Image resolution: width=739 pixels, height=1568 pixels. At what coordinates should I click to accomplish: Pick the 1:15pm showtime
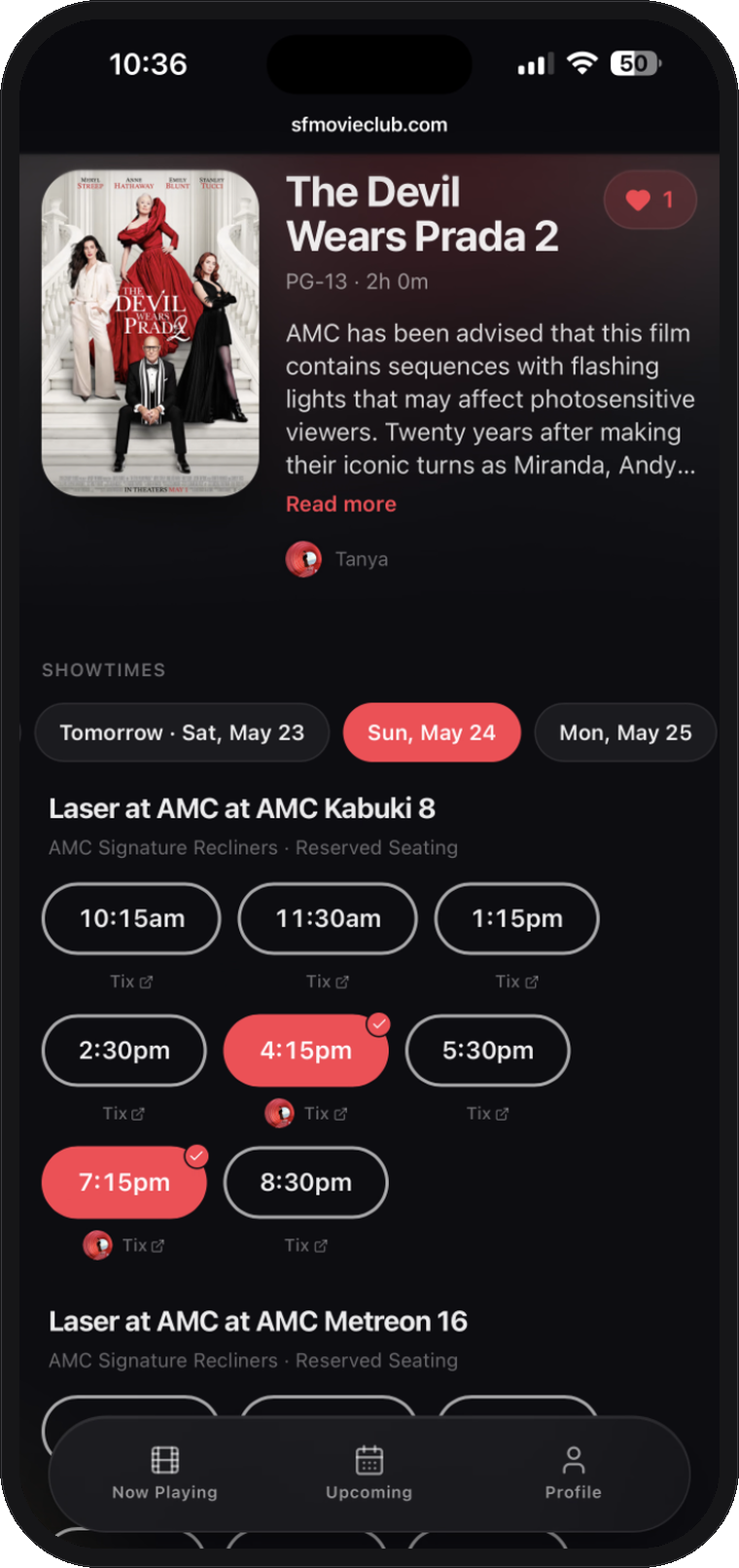click(x=516, y=918)
